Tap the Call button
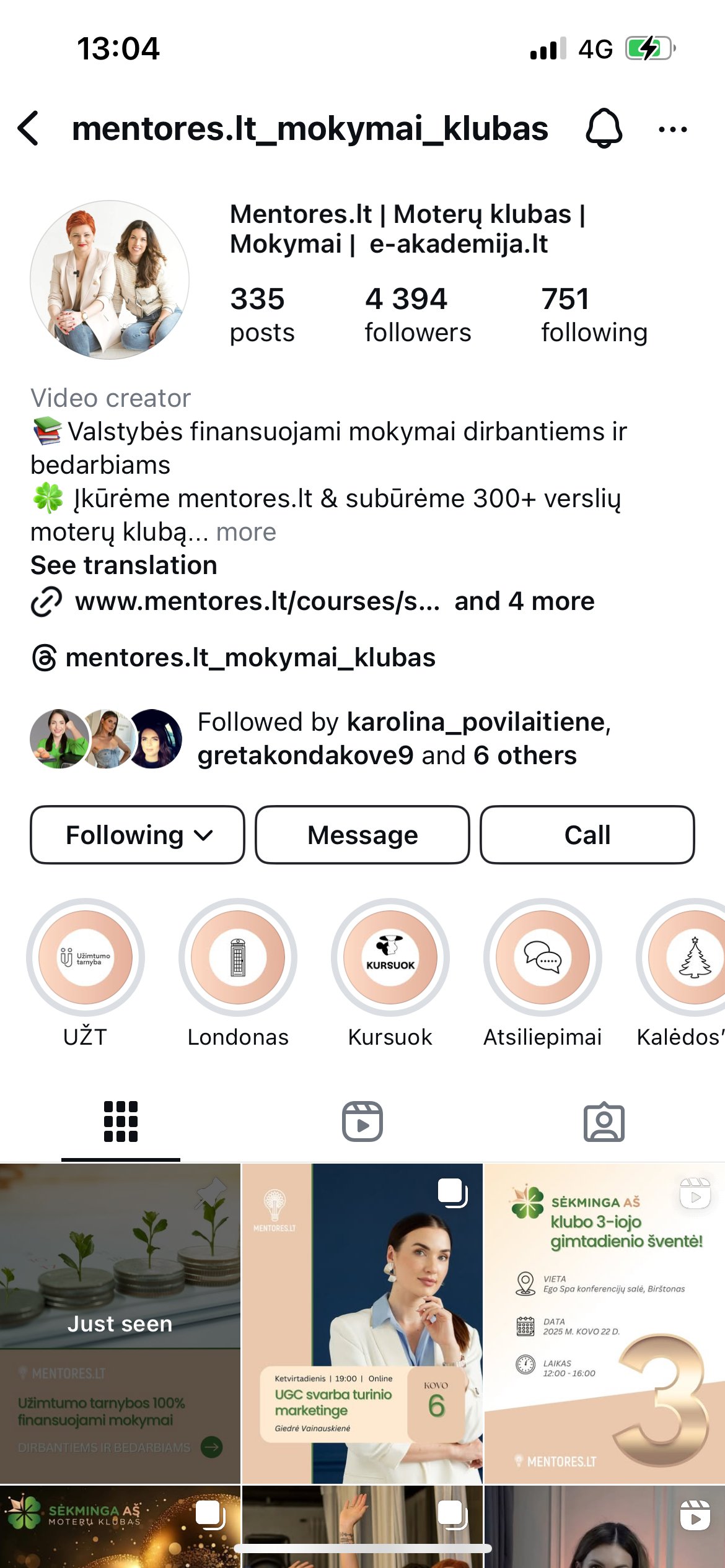The width and height of the screenshot is (725, 1568). (x=587, y=835)
